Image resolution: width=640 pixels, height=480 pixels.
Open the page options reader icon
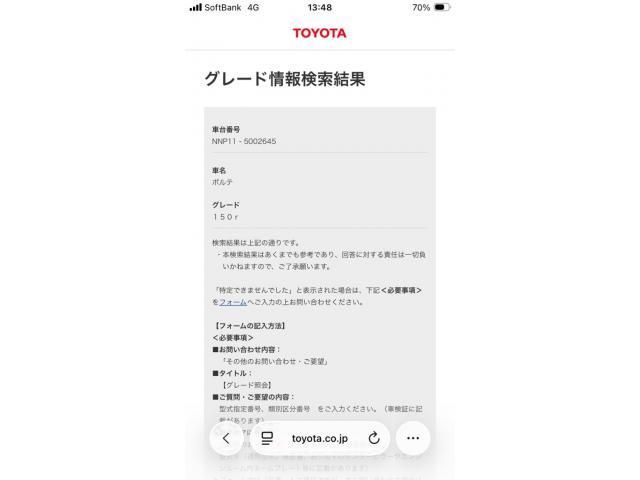267,438
